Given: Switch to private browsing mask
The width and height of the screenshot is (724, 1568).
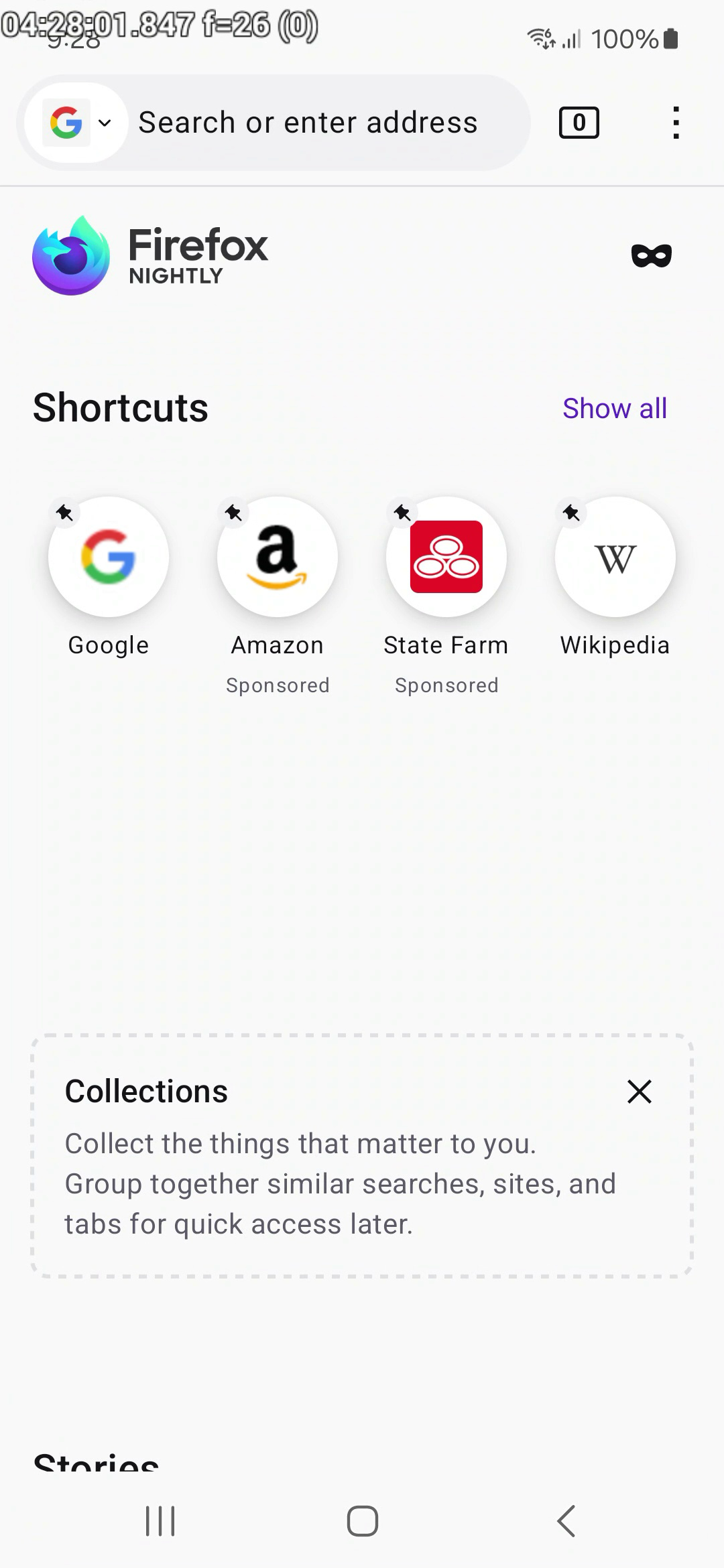Looking at the screenshot, I should [651, 255].
